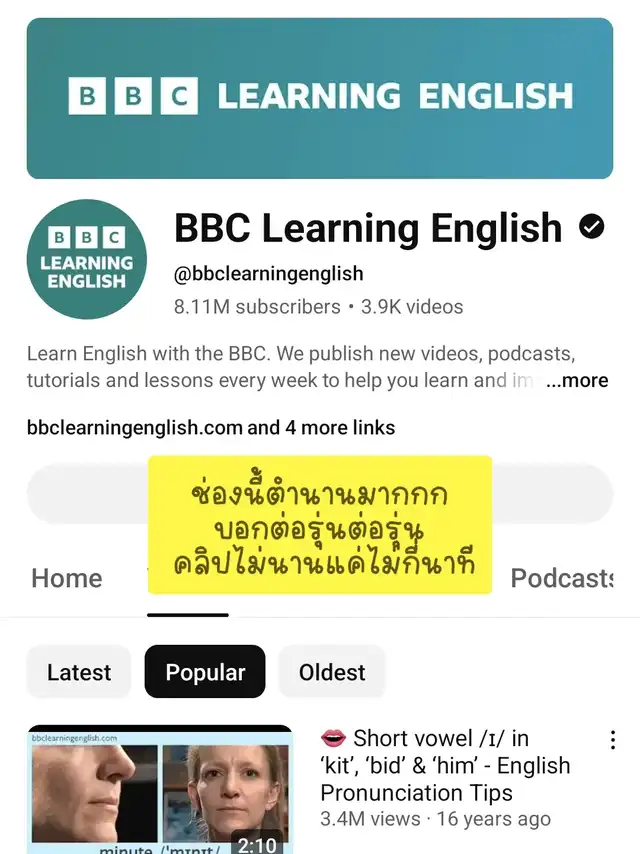Viewport: 640px width, 854px height.
Task: Select the Popular filter chip
Action: [x=205, y=672]
